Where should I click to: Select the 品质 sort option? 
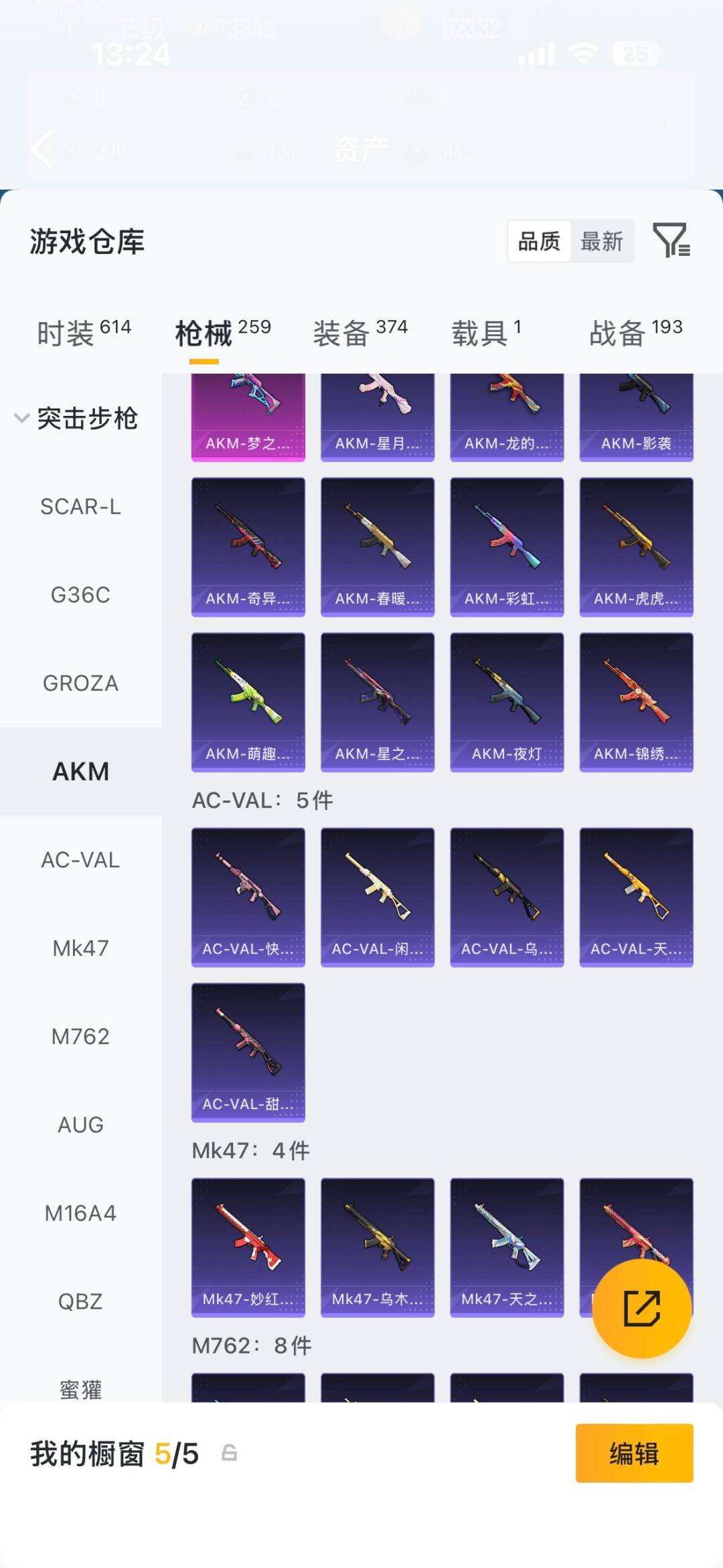[540, 241]
